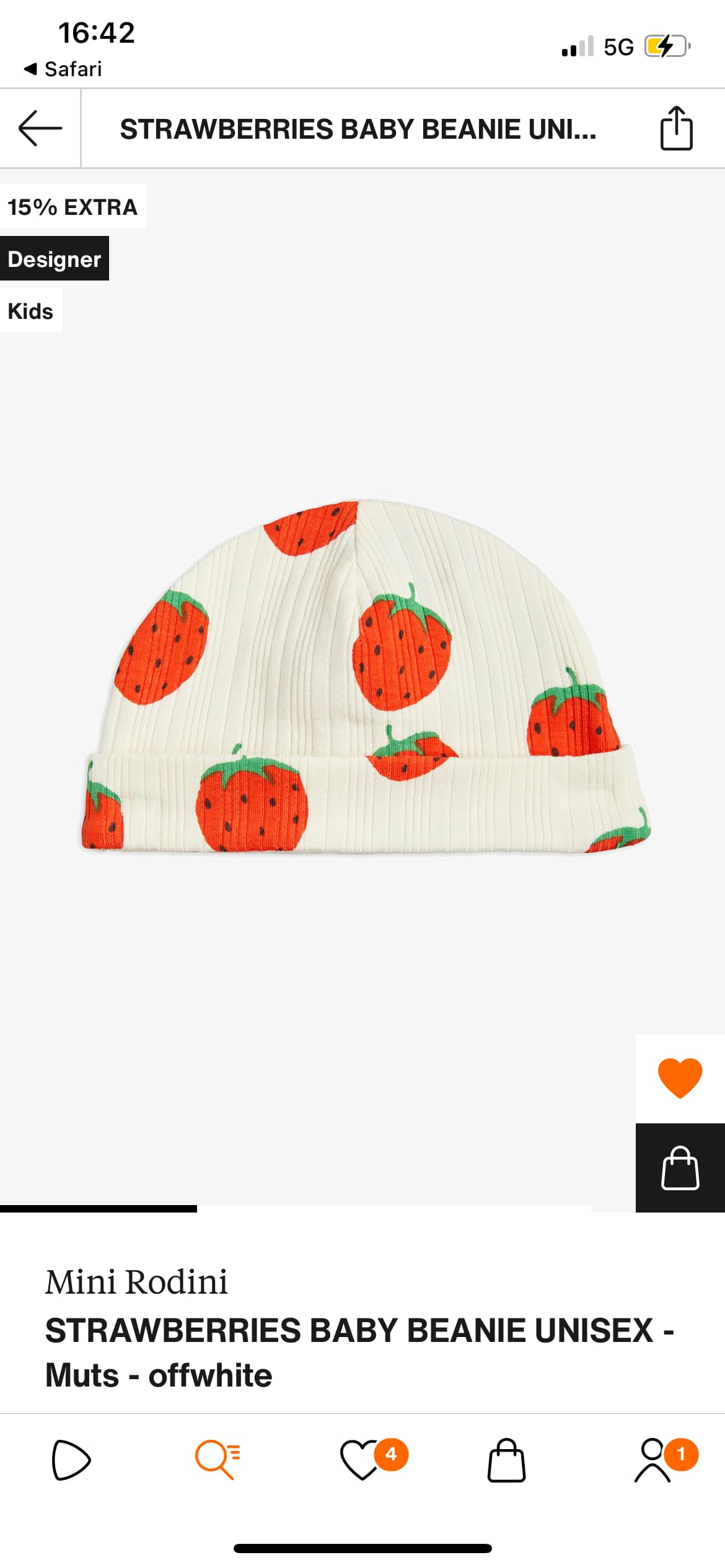Screen dimensions: 725x1568
Task: Switch to the search tab
Action: coord(217,1460)
